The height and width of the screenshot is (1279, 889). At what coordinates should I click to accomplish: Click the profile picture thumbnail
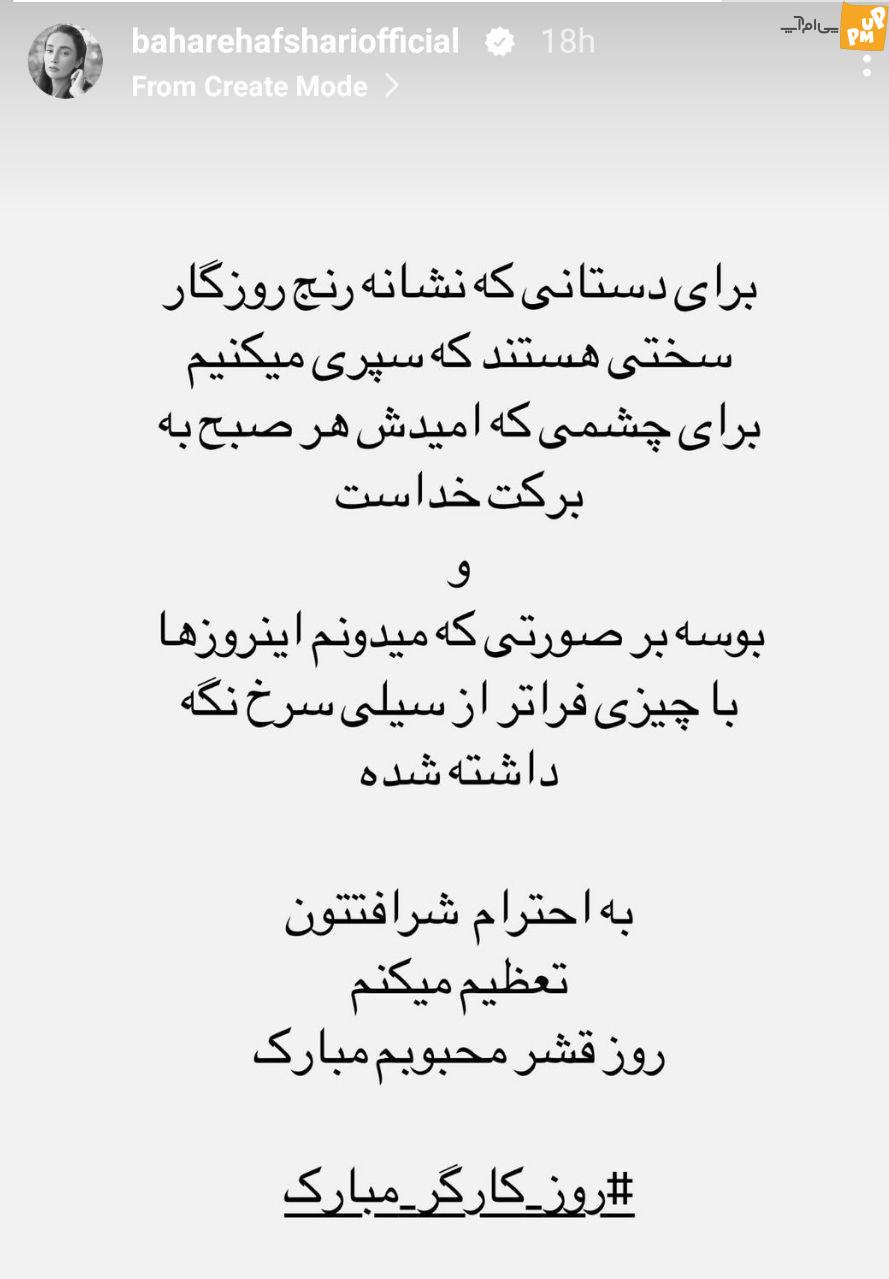tap(64, 61)
